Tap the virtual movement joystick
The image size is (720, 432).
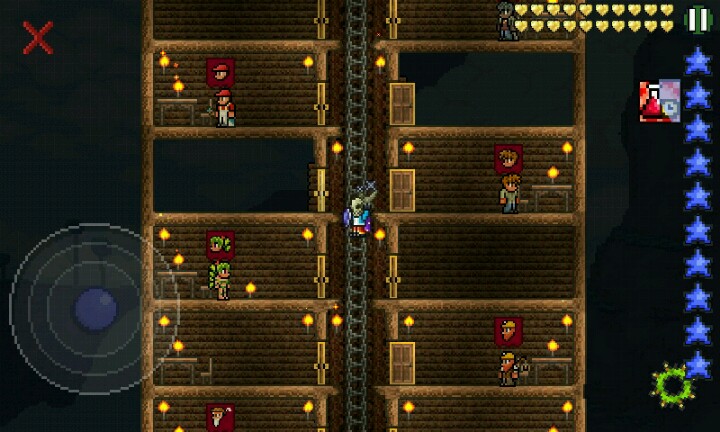coord(96,307)
